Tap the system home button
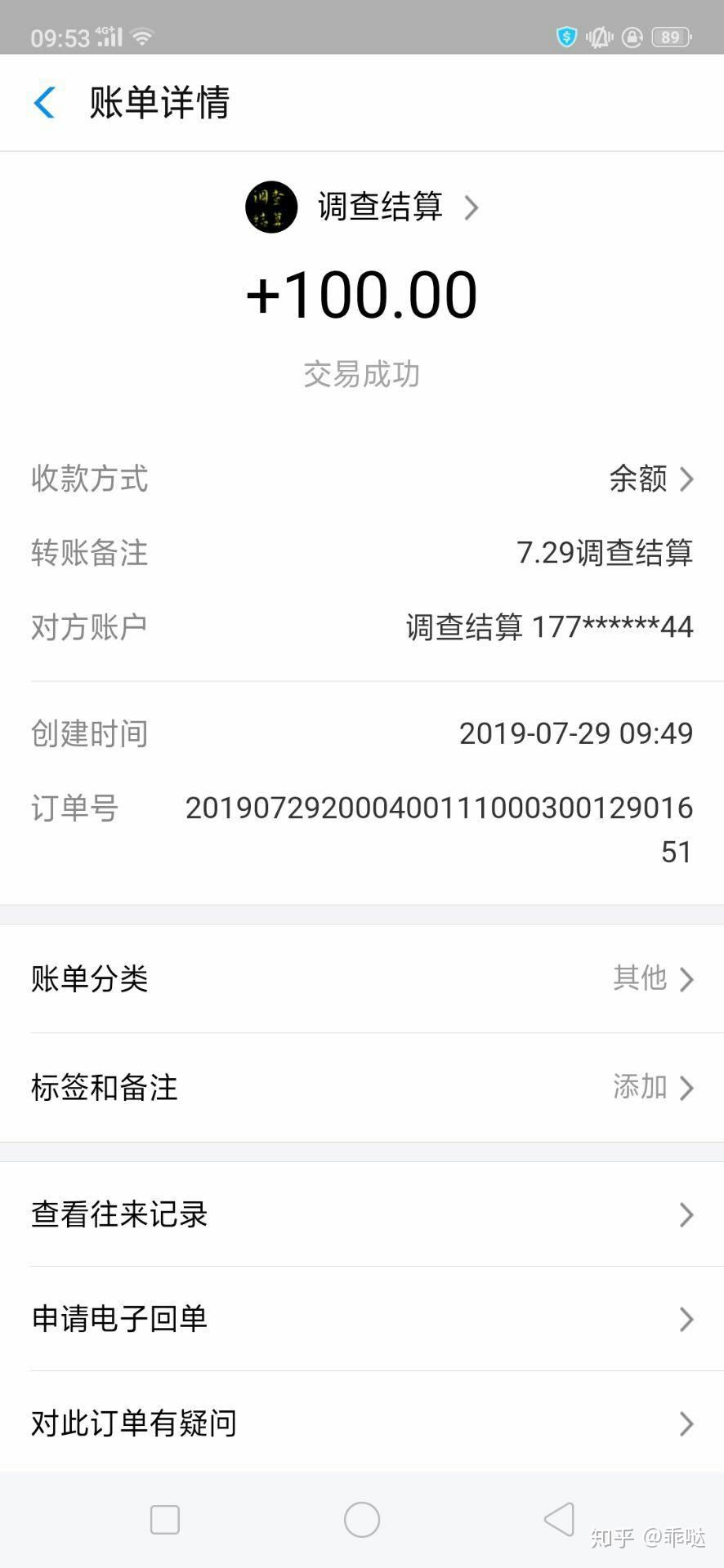Screen dimensions: 724x1568 [x=362, y=1520]
